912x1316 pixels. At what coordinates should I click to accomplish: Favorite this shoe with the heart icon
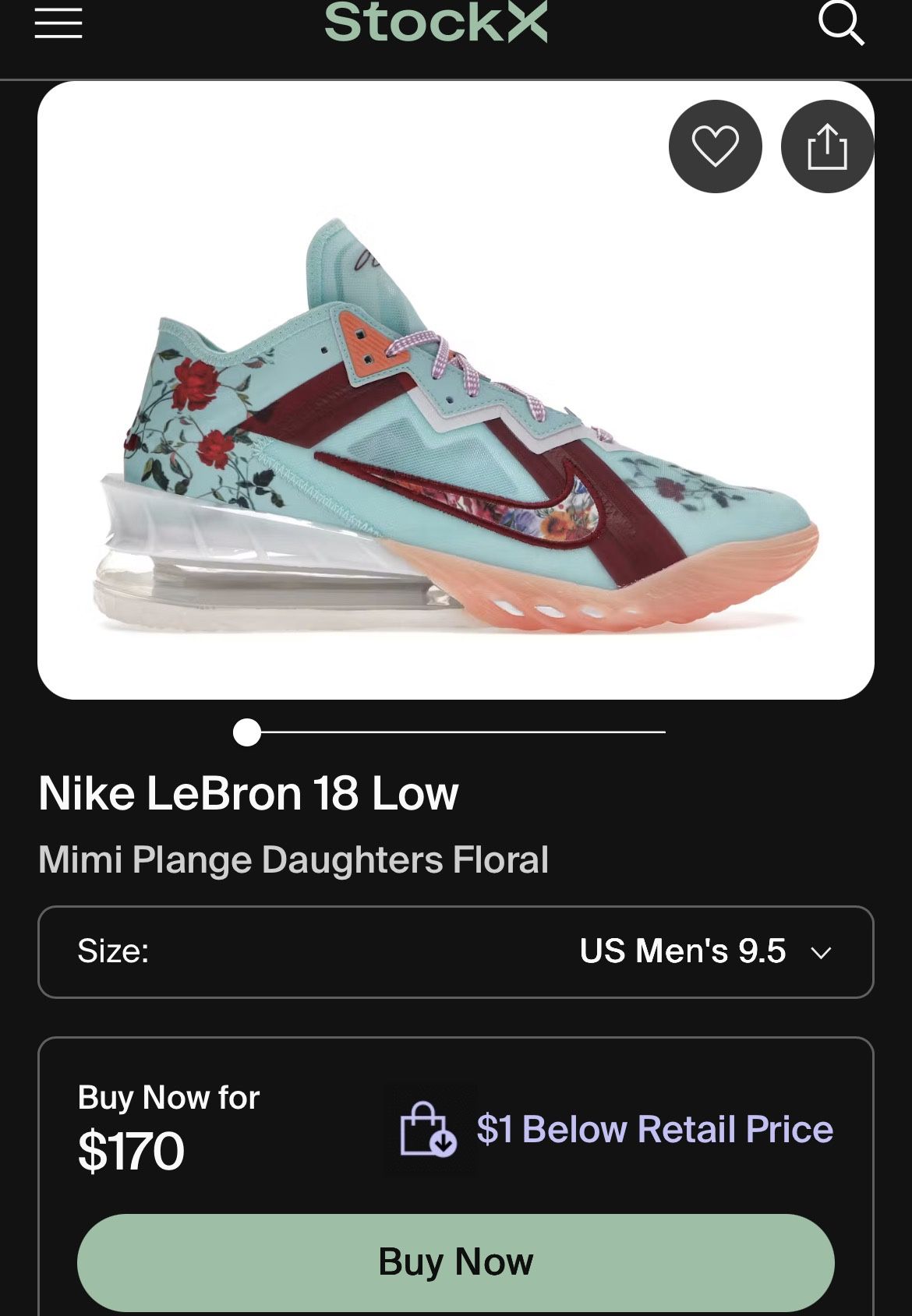[715, 146]
